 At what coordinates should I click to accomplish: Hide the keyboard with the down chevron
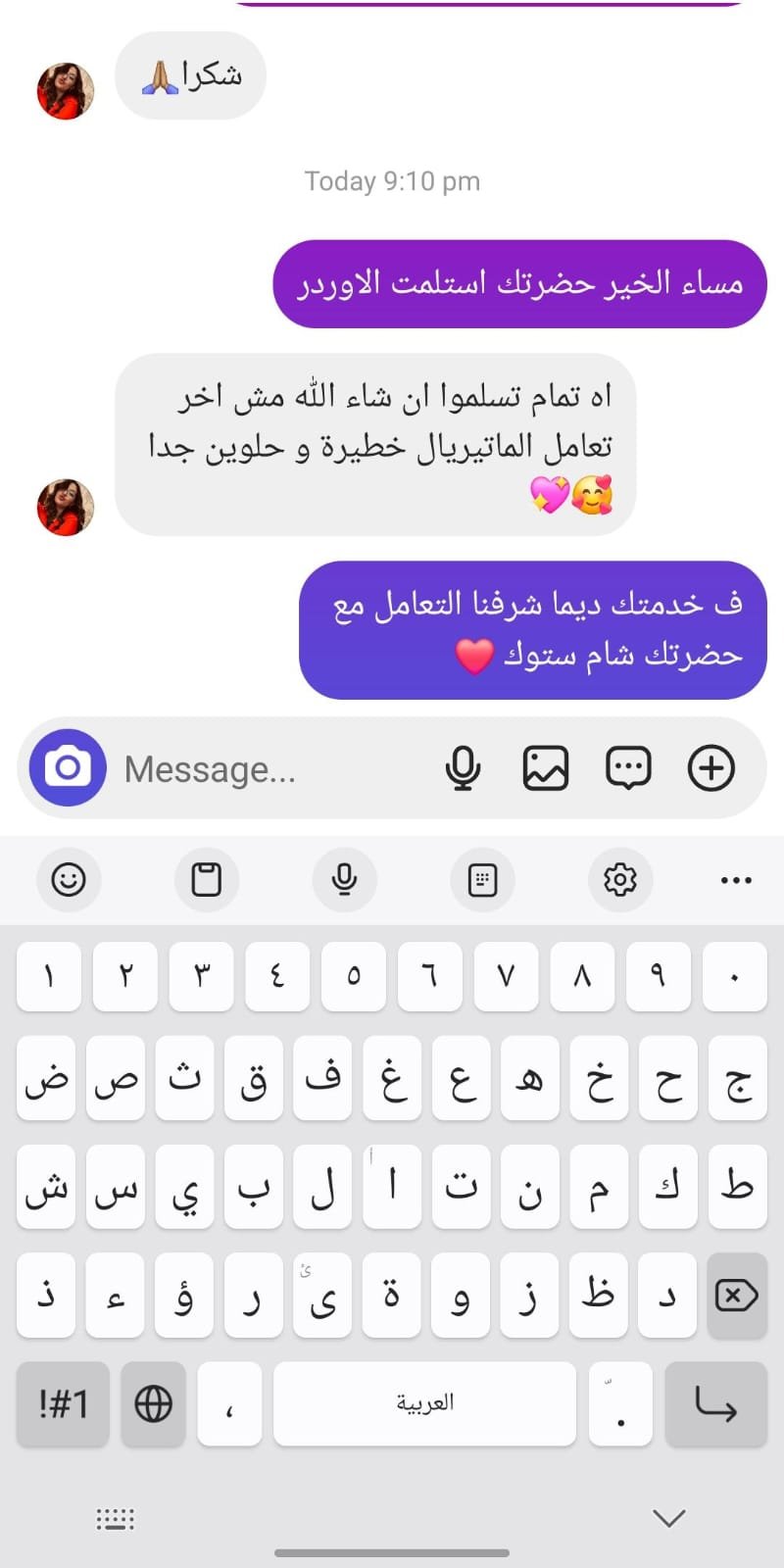click(669, 1518)
